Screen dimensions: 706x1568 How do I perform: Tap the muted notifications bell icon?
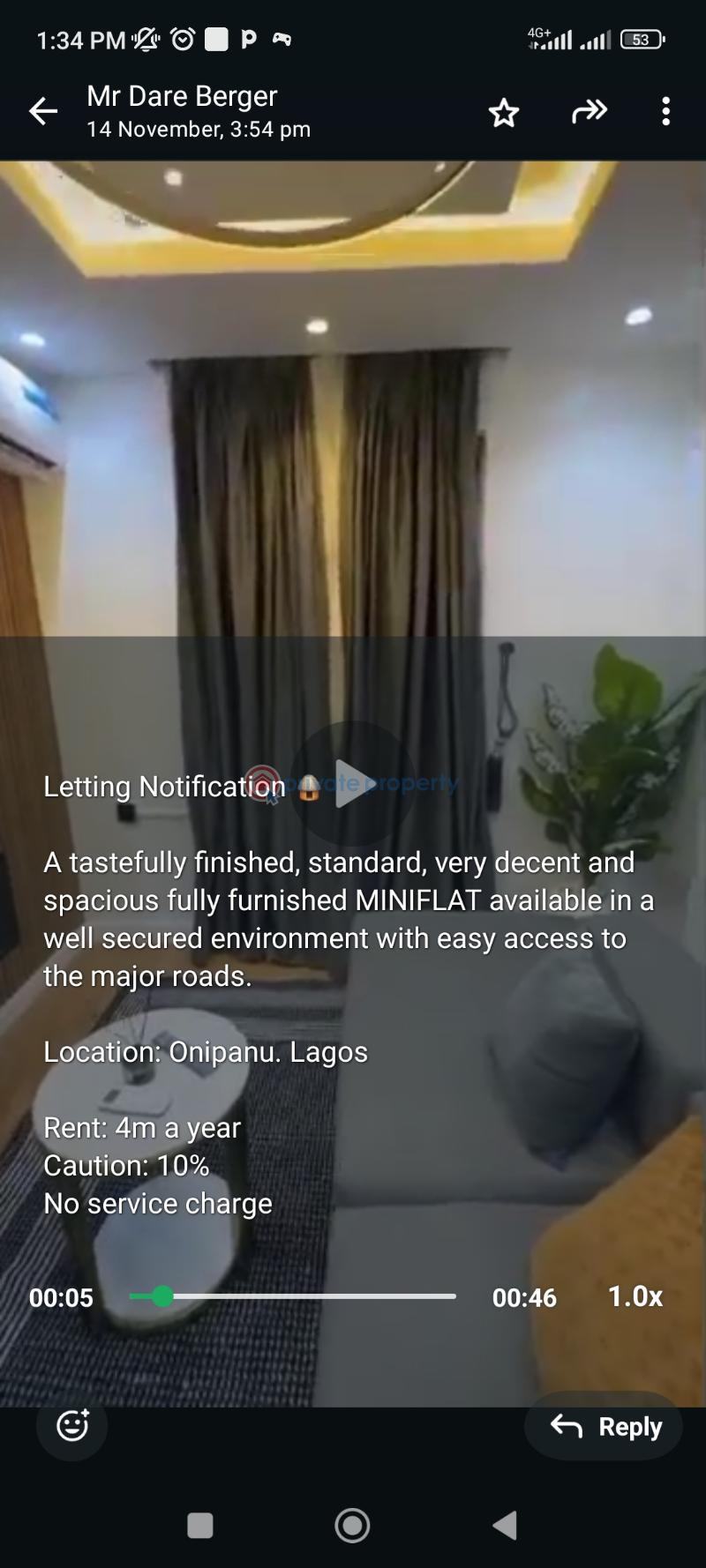coord(146,39)
